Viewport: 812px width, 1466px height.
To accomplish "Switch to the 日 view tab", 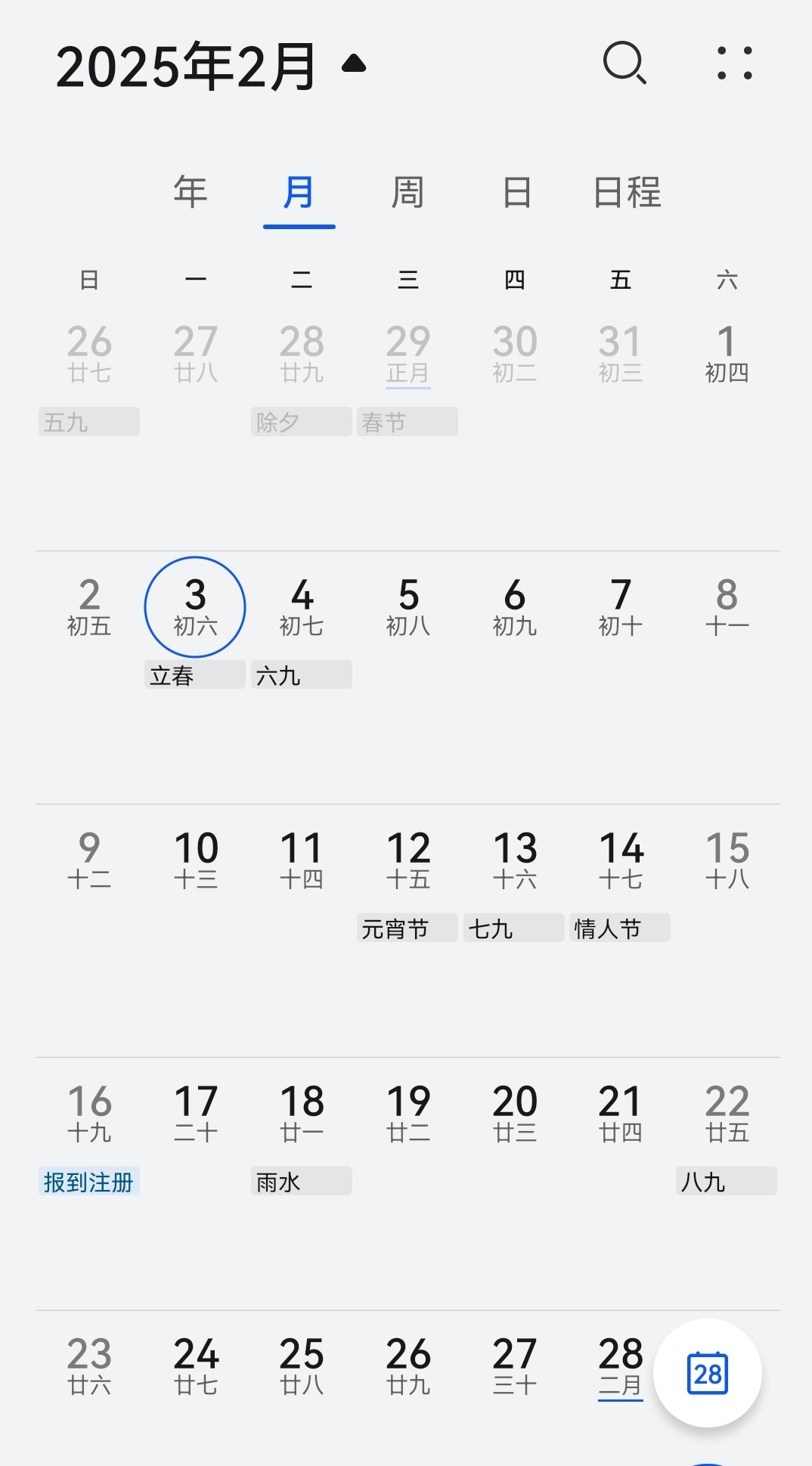I will pos(517,192).
